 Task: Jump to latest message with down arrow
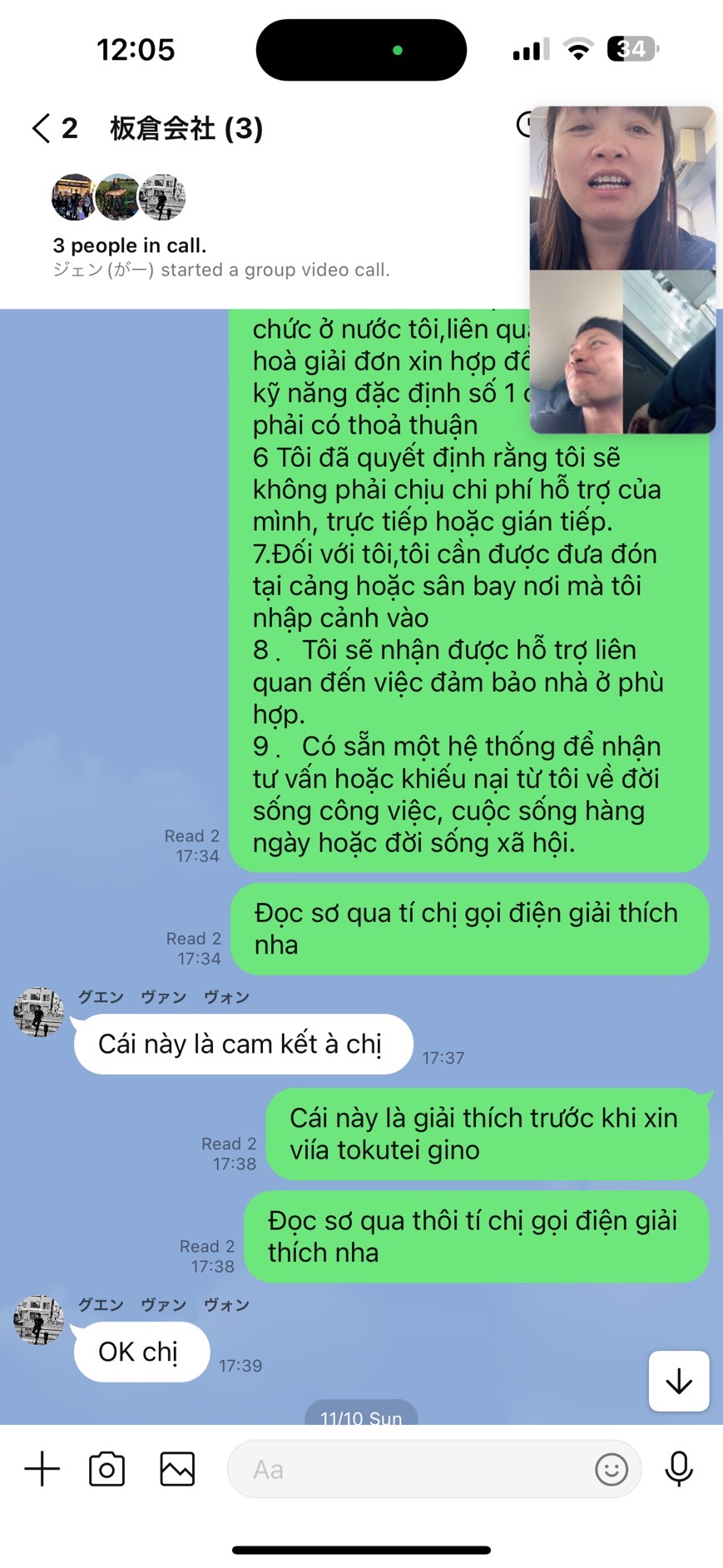click(x=679, y=1381)
